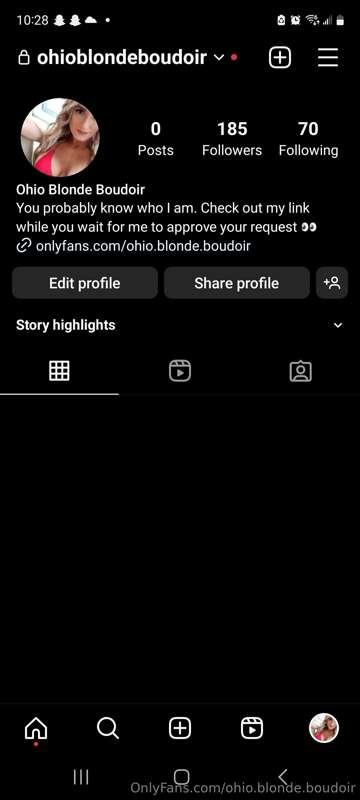Go to the Home feed
The height and width of the screenshot is (800, 360).
pos(36,728)
